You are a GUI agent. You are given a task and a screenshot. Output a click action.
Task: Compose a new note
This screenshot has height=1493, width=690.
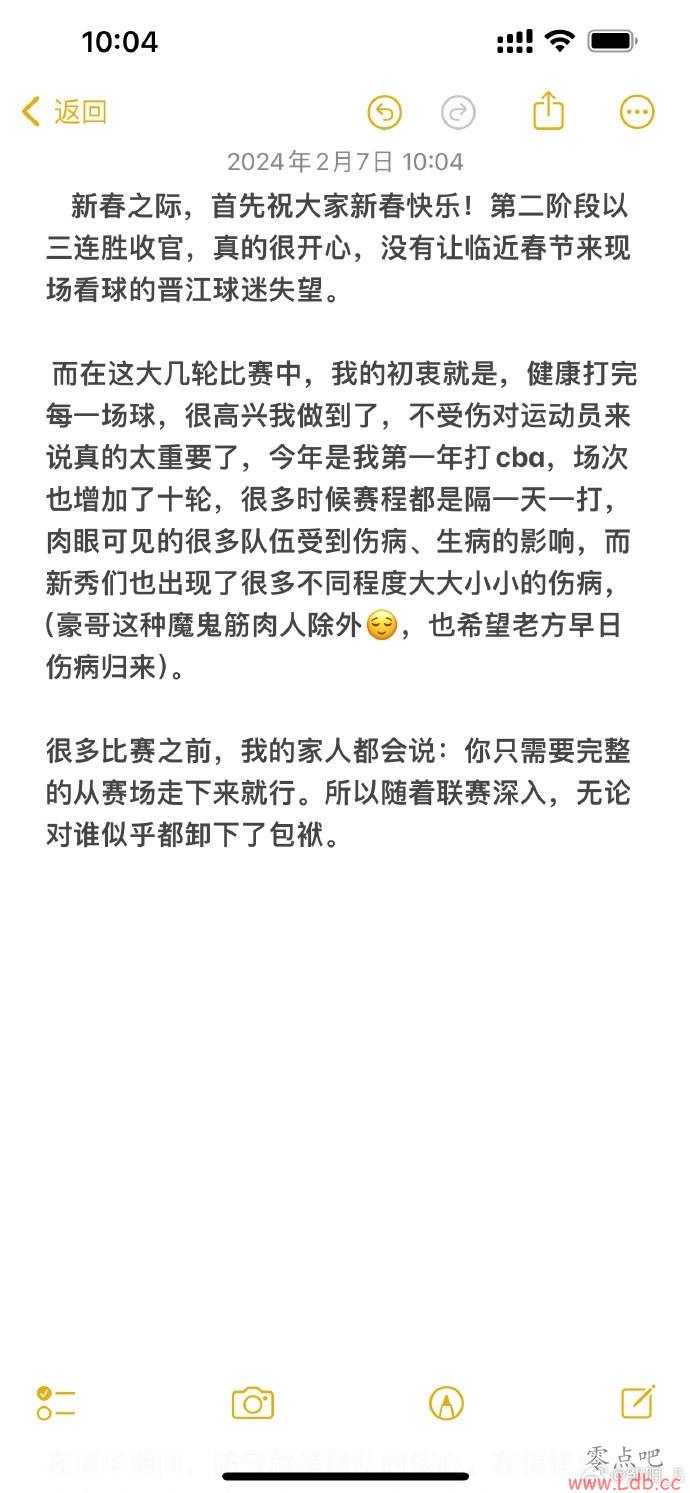[x=638, y=1401]
